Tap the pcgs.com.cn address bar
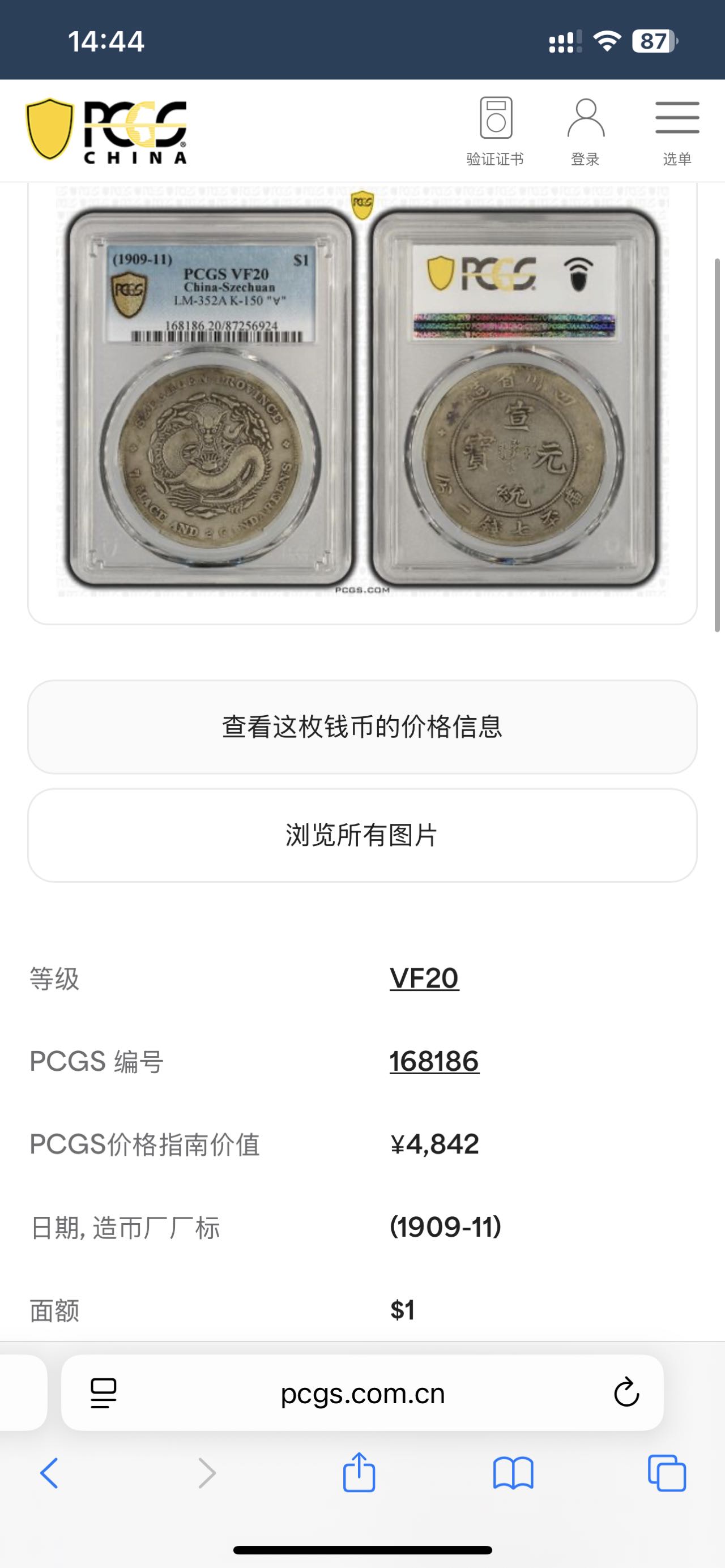This screenshot has height=1568, width=725. pos(363,1393)
